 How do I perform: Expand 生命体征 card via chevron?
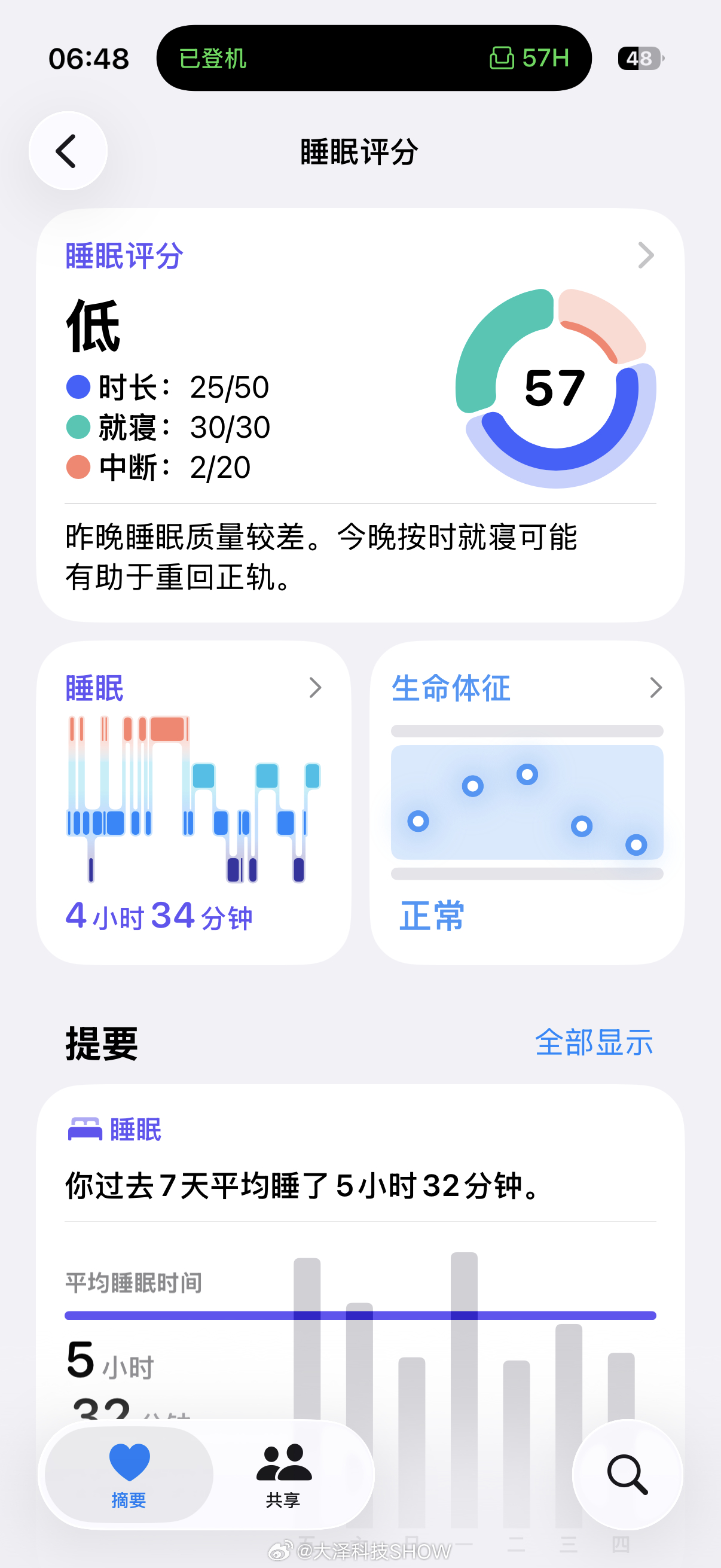pos(656,687)
